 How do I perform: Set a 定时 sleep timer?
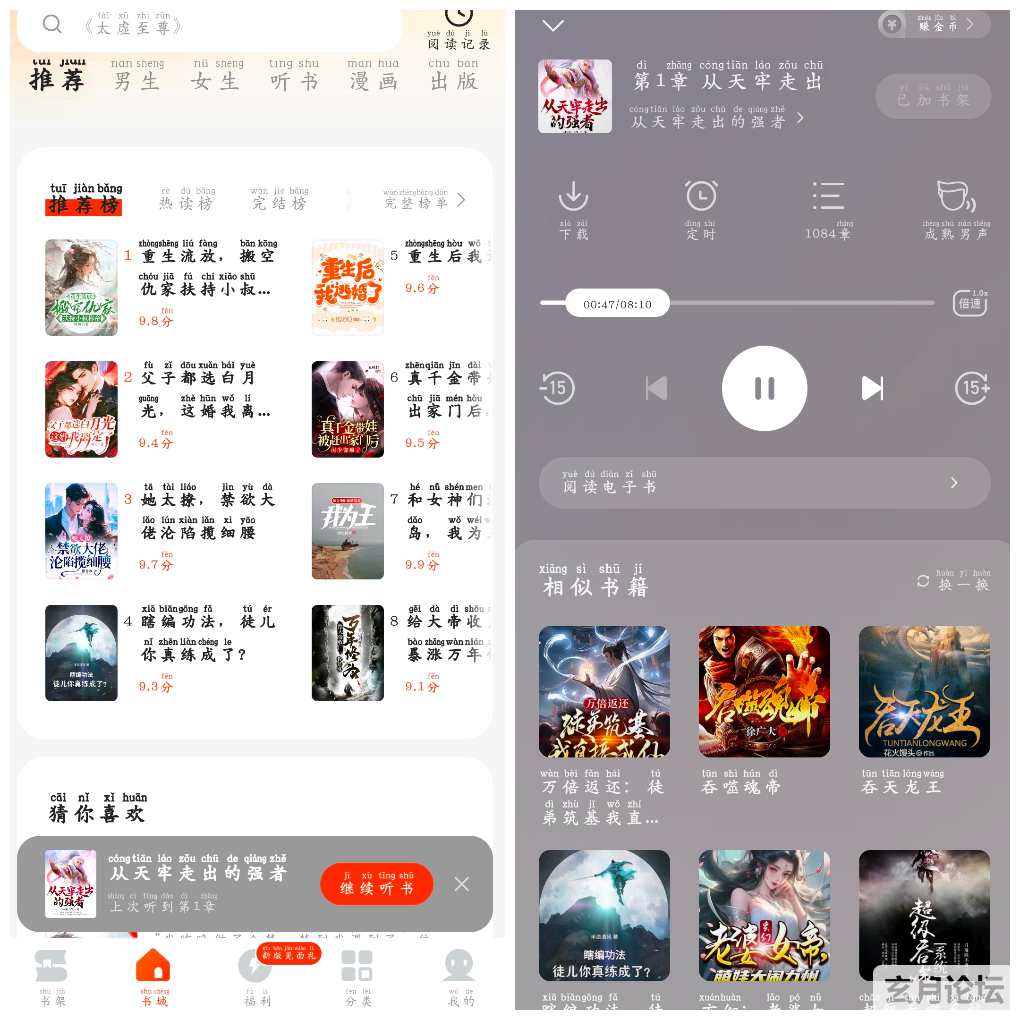(x=701, y=208)
